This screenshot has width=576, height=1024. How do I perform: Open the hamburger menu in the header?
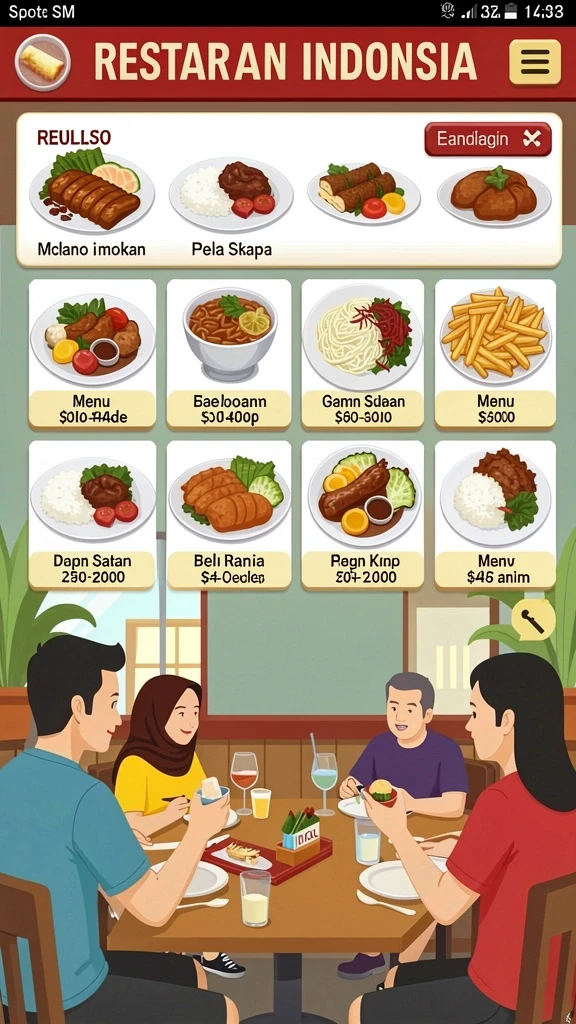[535, 62]
